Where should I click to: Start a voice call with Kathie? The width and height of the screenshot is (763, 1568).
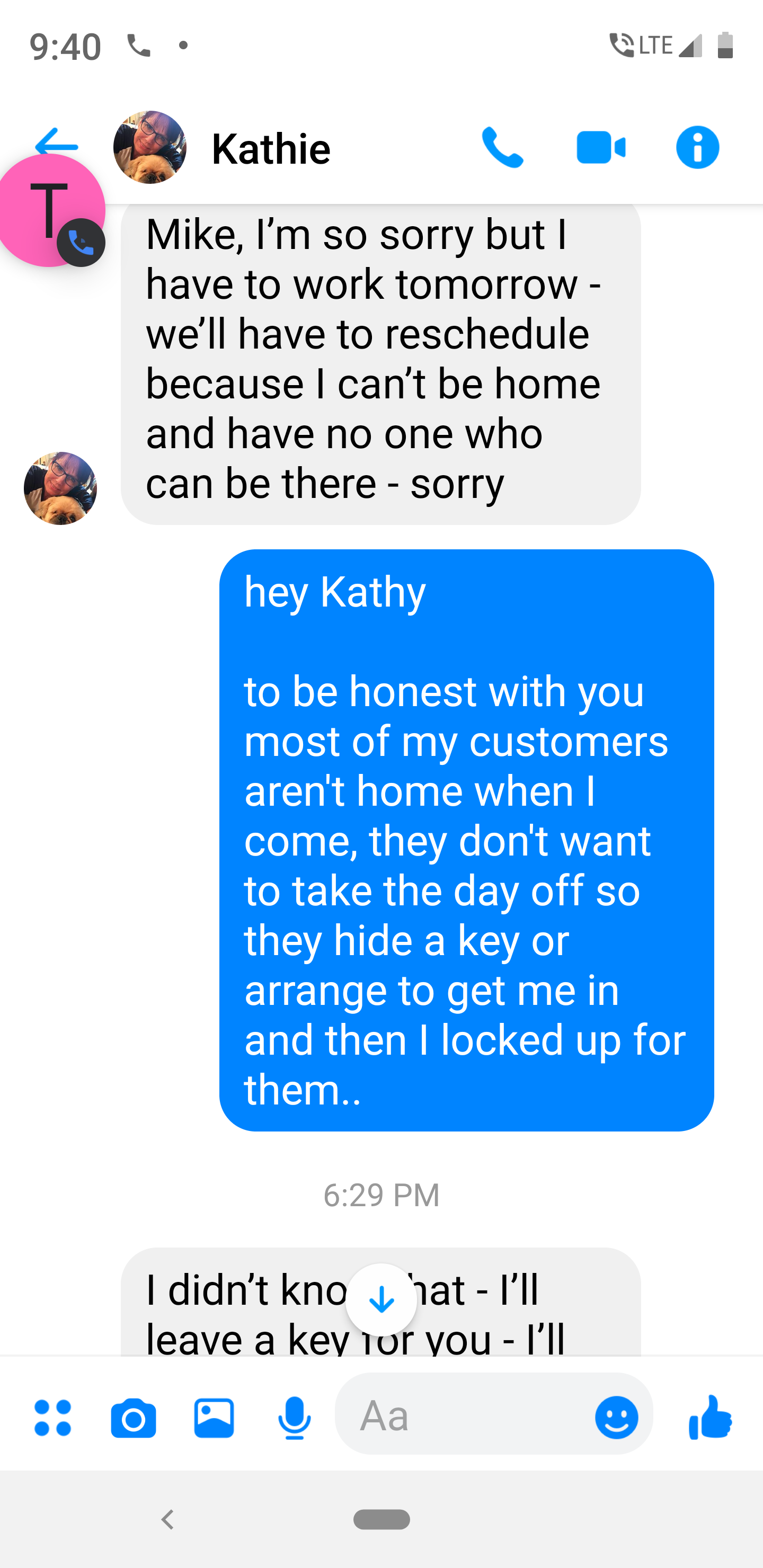502,148
